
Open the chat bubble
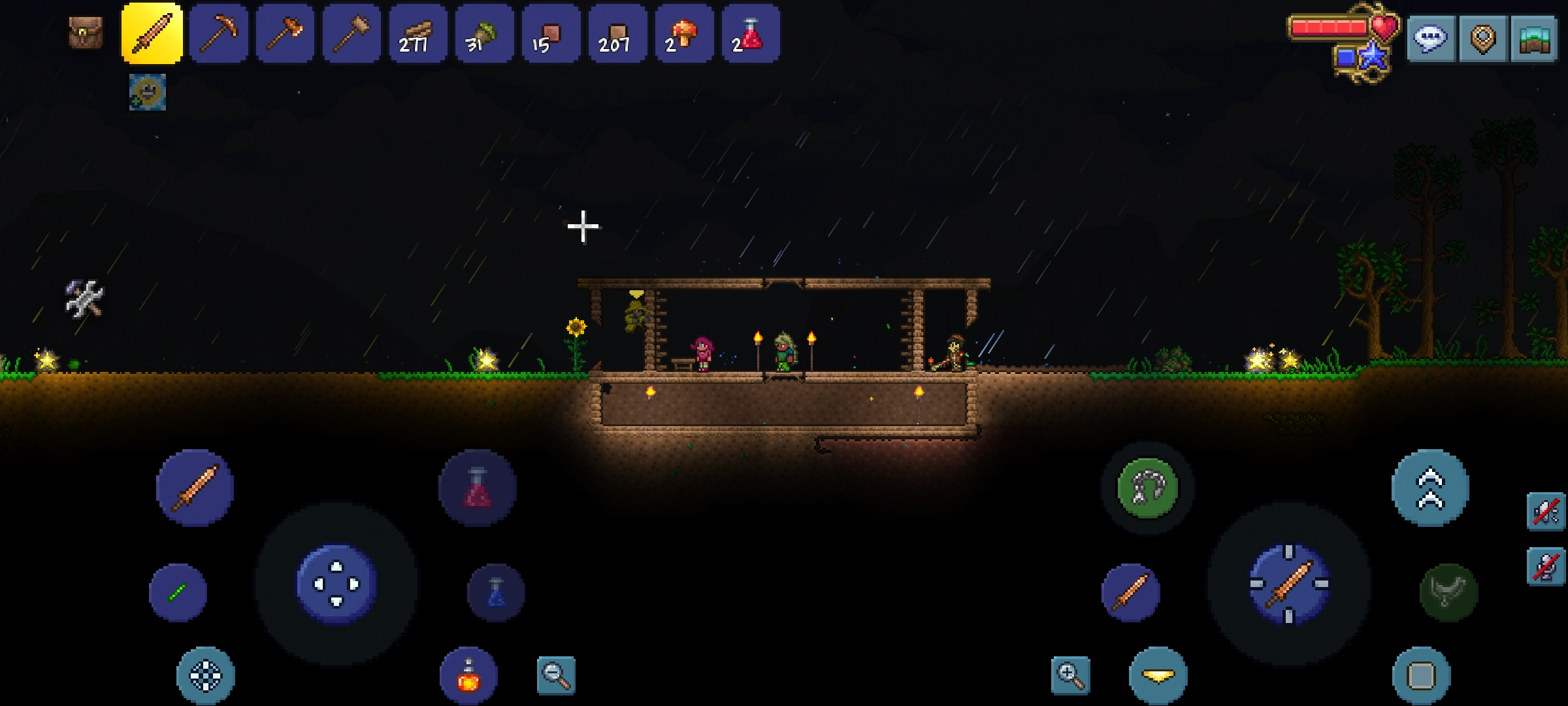[x=1429, y=39]
